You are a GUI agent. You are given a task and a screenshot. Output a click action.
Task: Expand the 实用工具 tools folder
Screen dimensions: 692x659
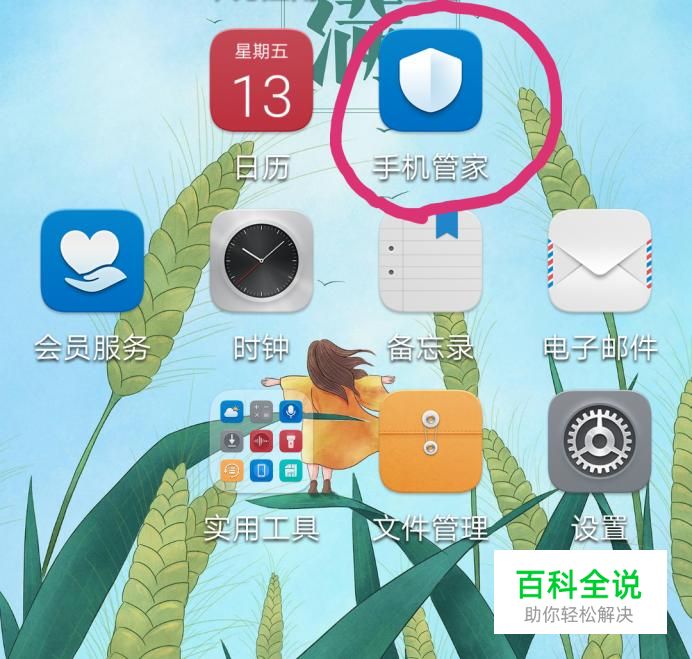[x=262, y=442]
